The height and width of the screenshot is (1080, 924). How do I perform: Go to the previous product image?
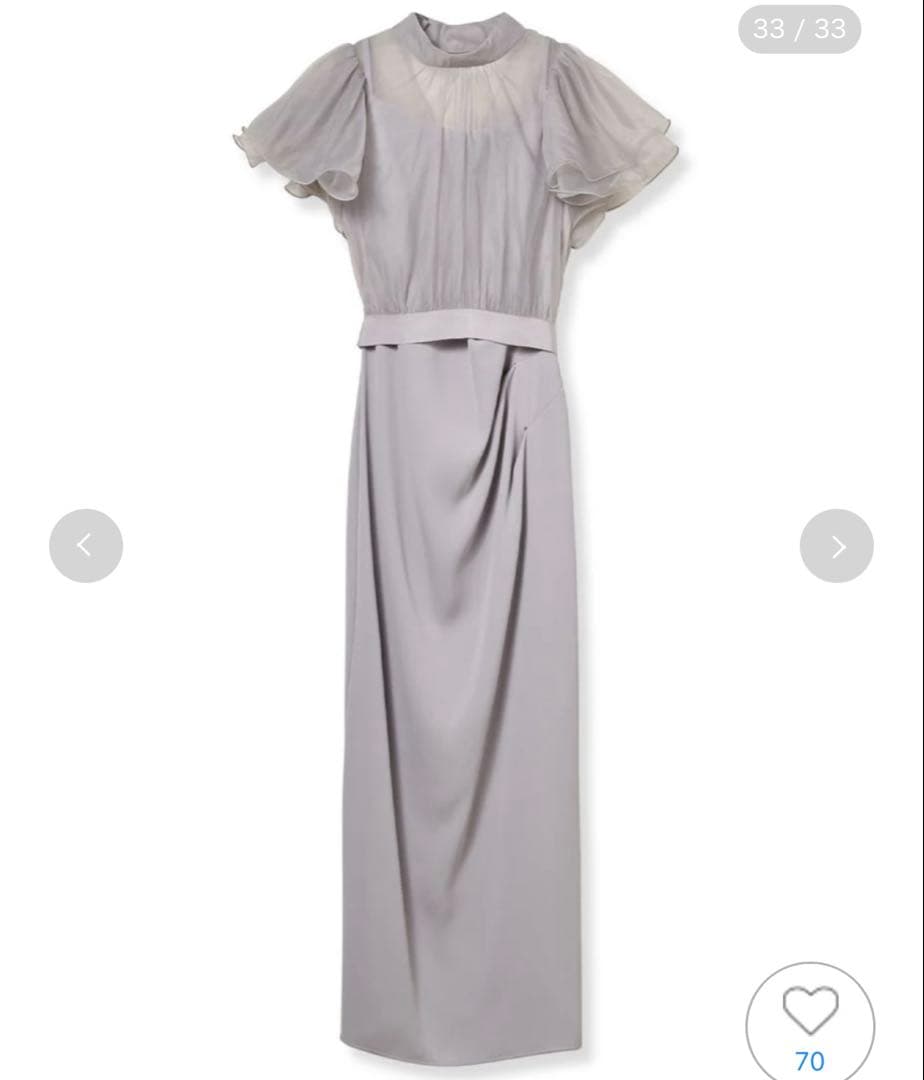[86, 545]
